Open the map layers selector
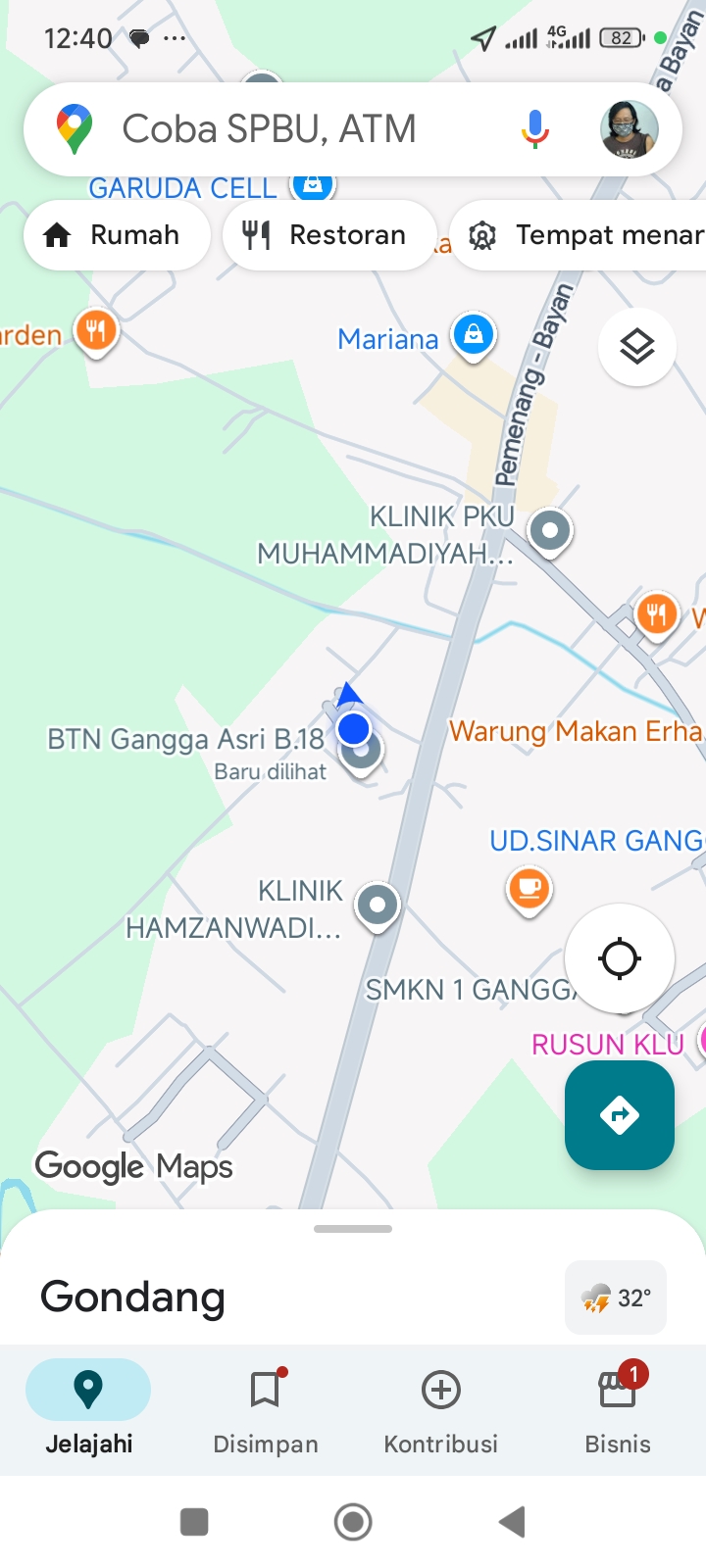Image resolution: width=706 pixels, height=1568 pixels. click(636, 347)
